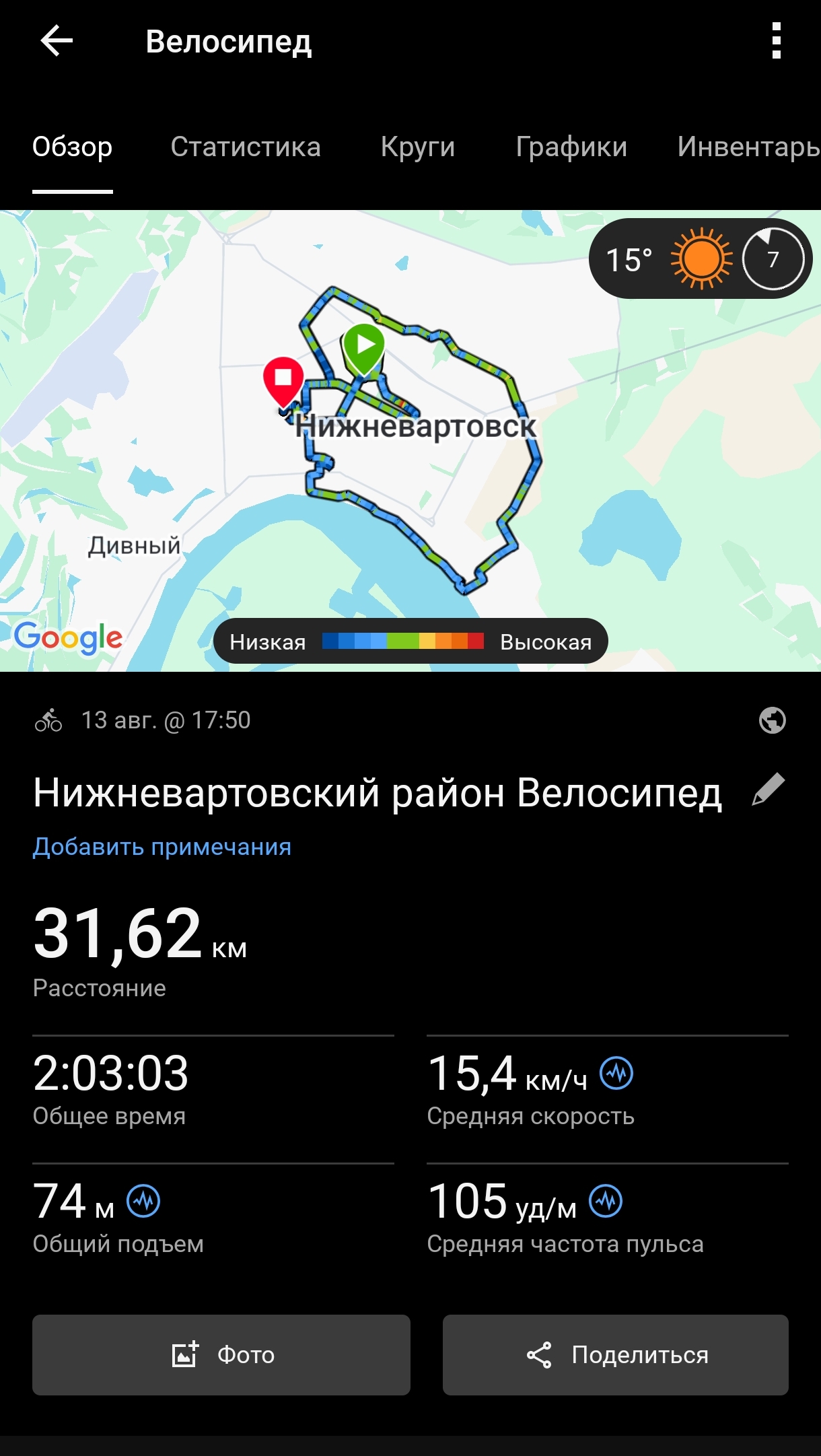Edit the activity name with the pencil
Screen dimensions: 821x1456
769,790
